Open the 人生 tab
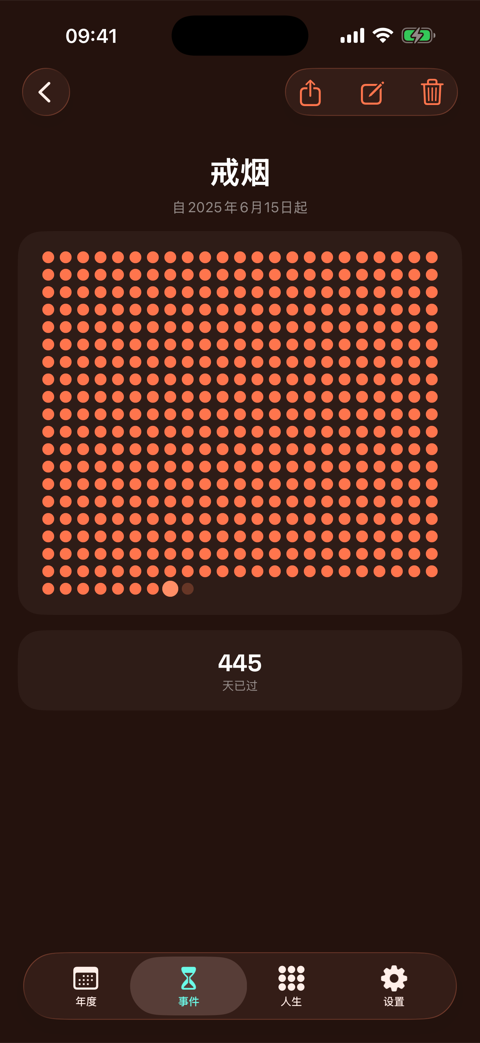The width and height of the screenshot is (480, 1043). point(291,986)
